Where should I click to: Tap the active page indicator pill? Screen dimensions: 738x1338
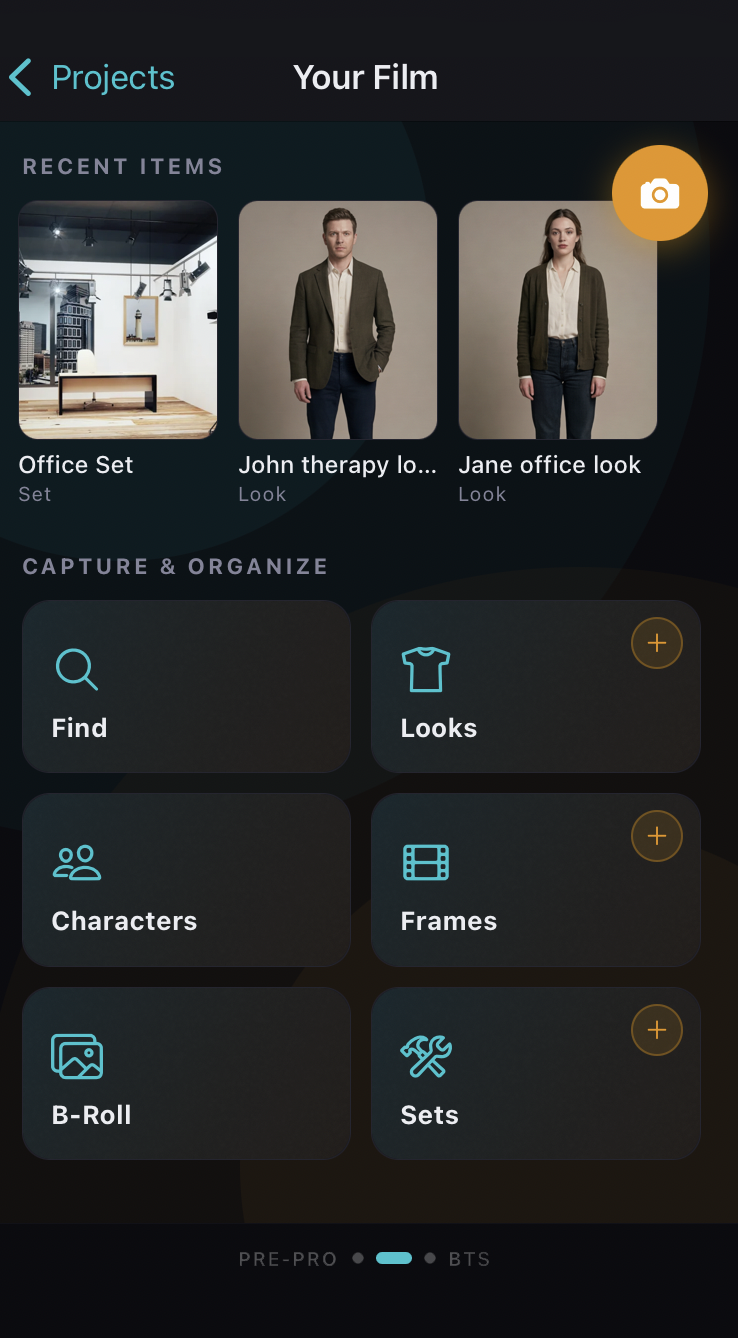click(393, 1258)
